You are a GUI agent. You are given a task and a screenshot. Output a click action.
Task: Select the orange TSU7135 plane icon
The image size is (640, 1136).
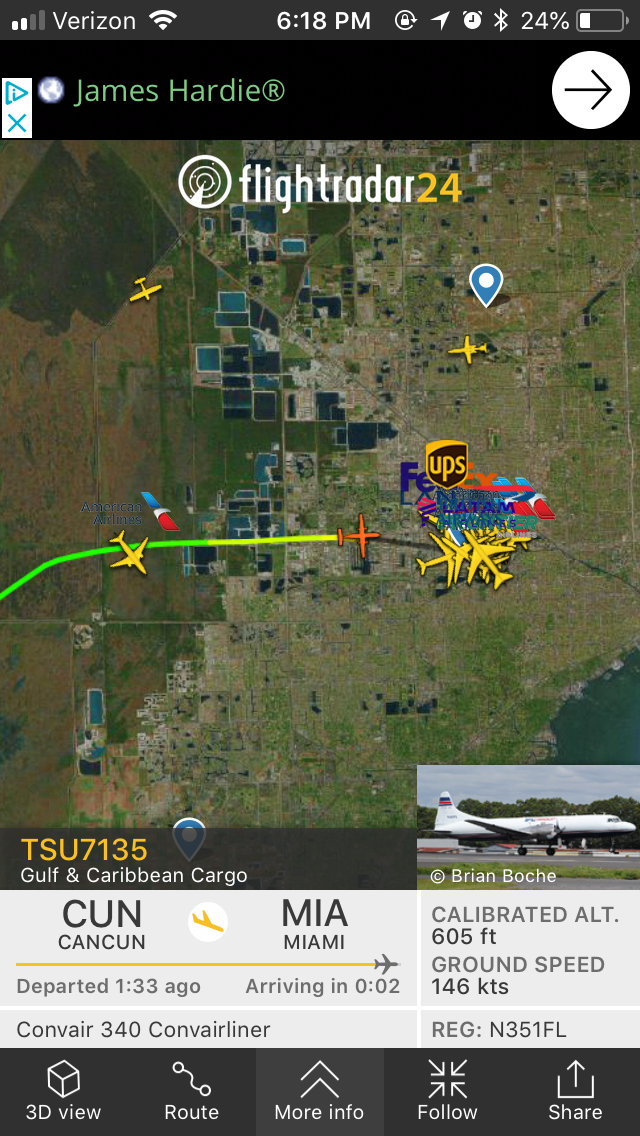[x=360, y=538]
